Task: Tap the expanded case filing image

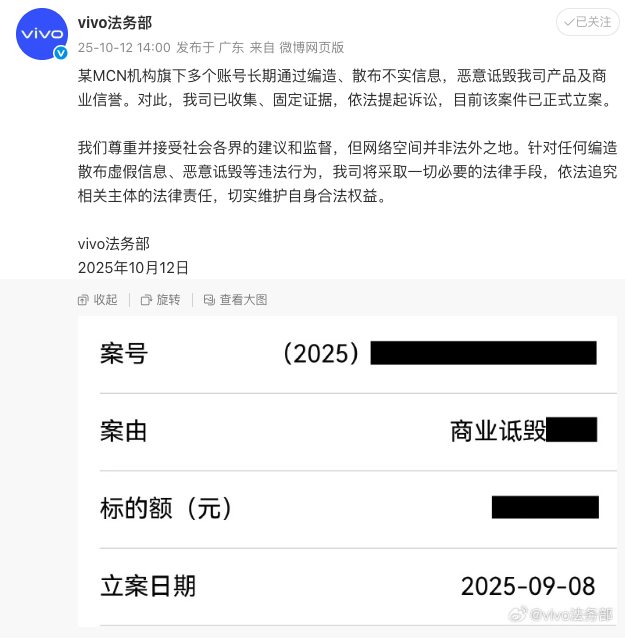Action: coord(347,470)
